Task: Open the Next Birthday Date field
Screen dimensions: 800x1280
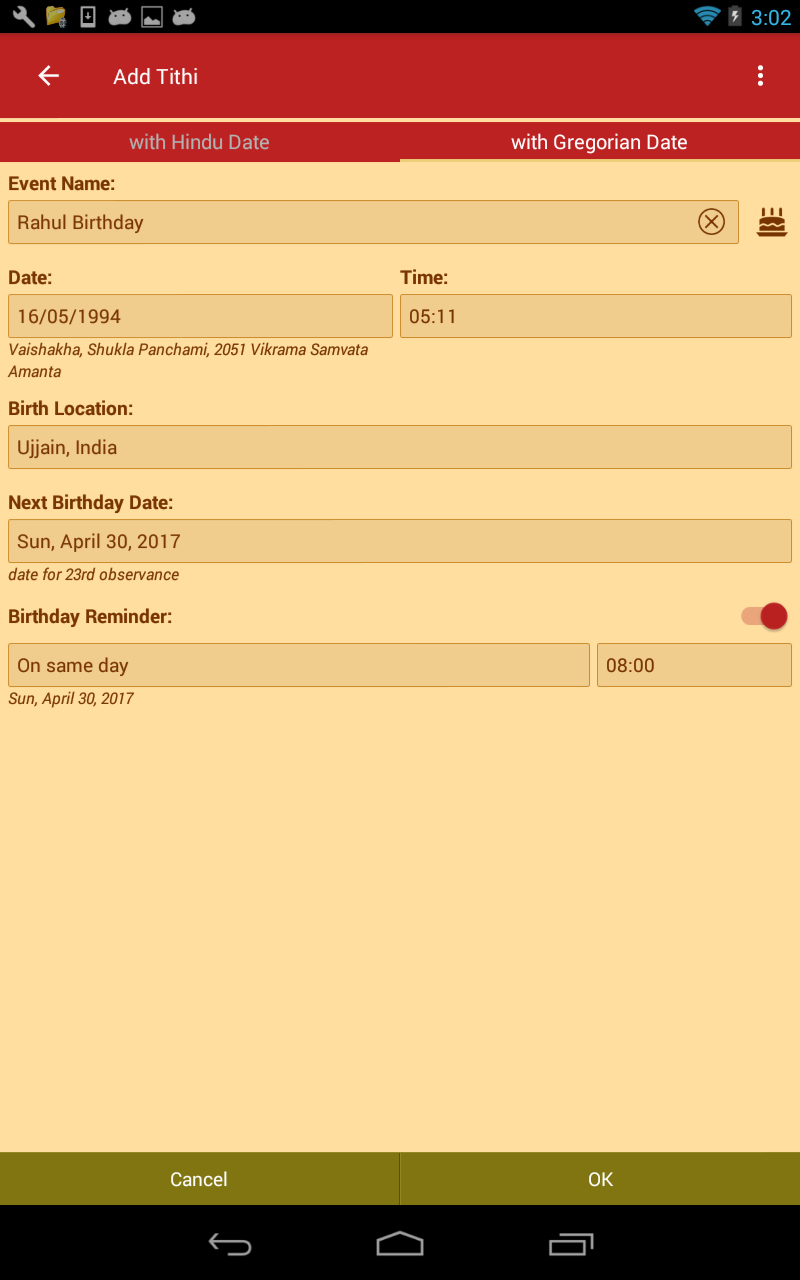Action: (400, 541)
